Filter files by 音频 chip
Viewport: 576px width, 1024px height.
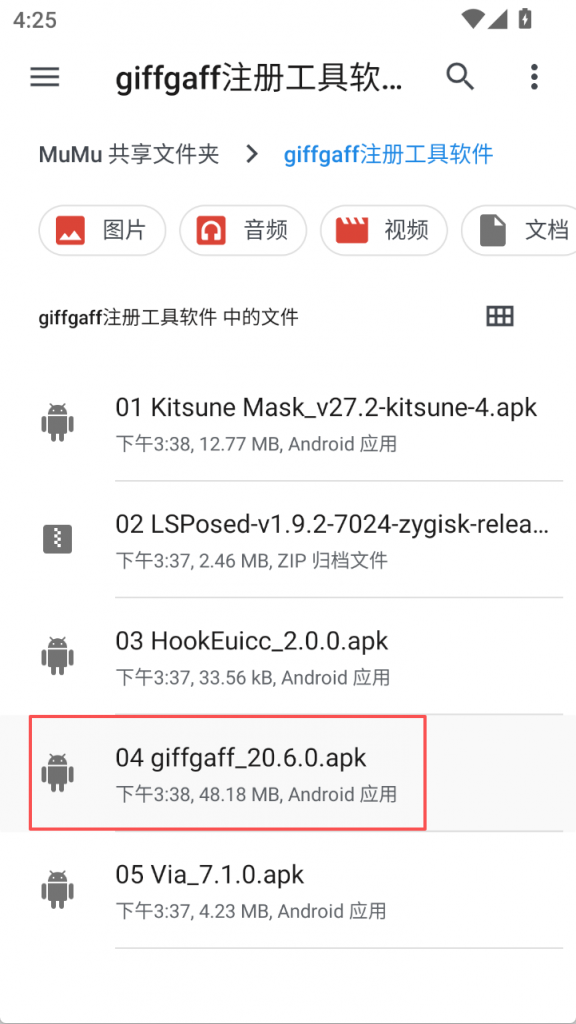click(x=243, y=230)
